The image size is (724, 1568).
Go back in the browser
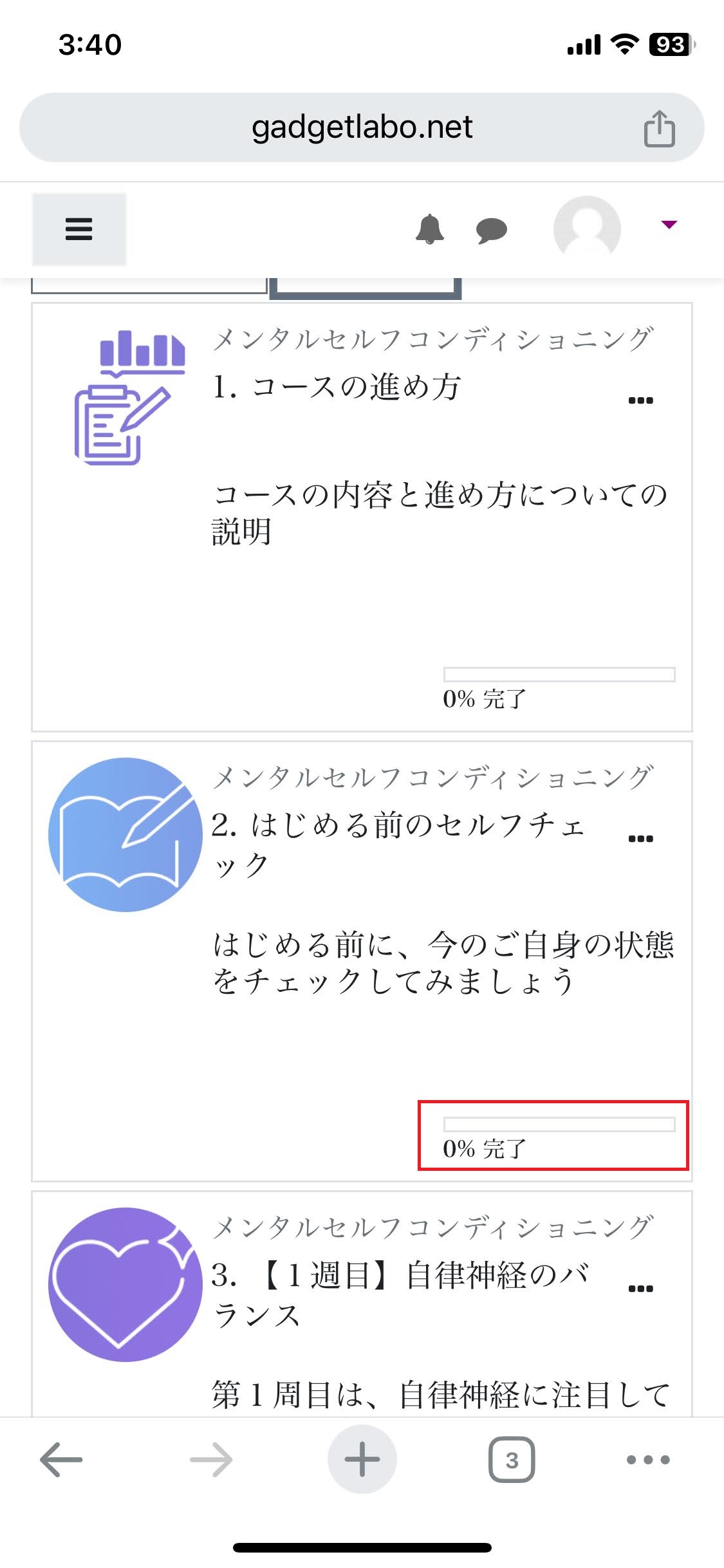(x=61, y=1459)
